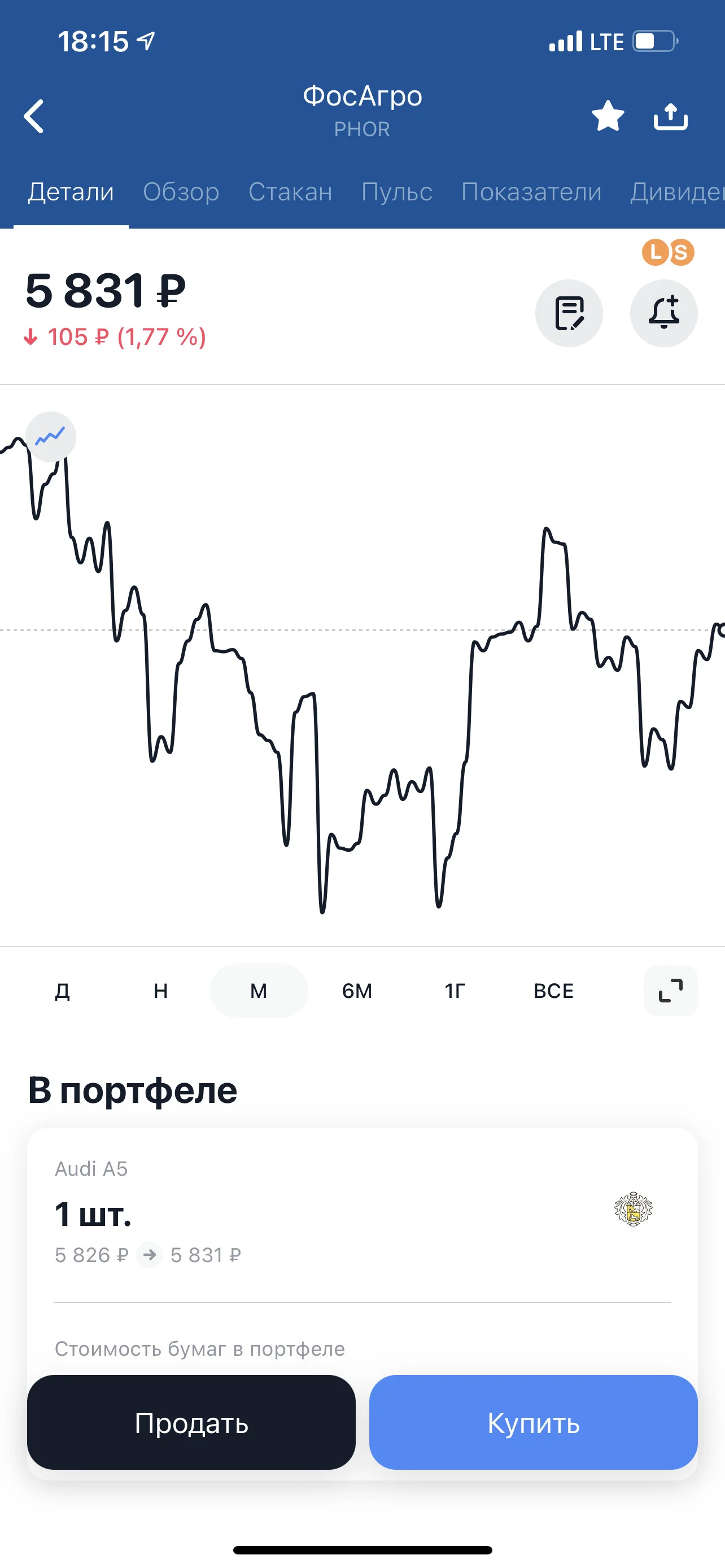Open the Показатели tab
Image resolution: width=725 pixels, height=1568 pixels.
coord(531,192)
